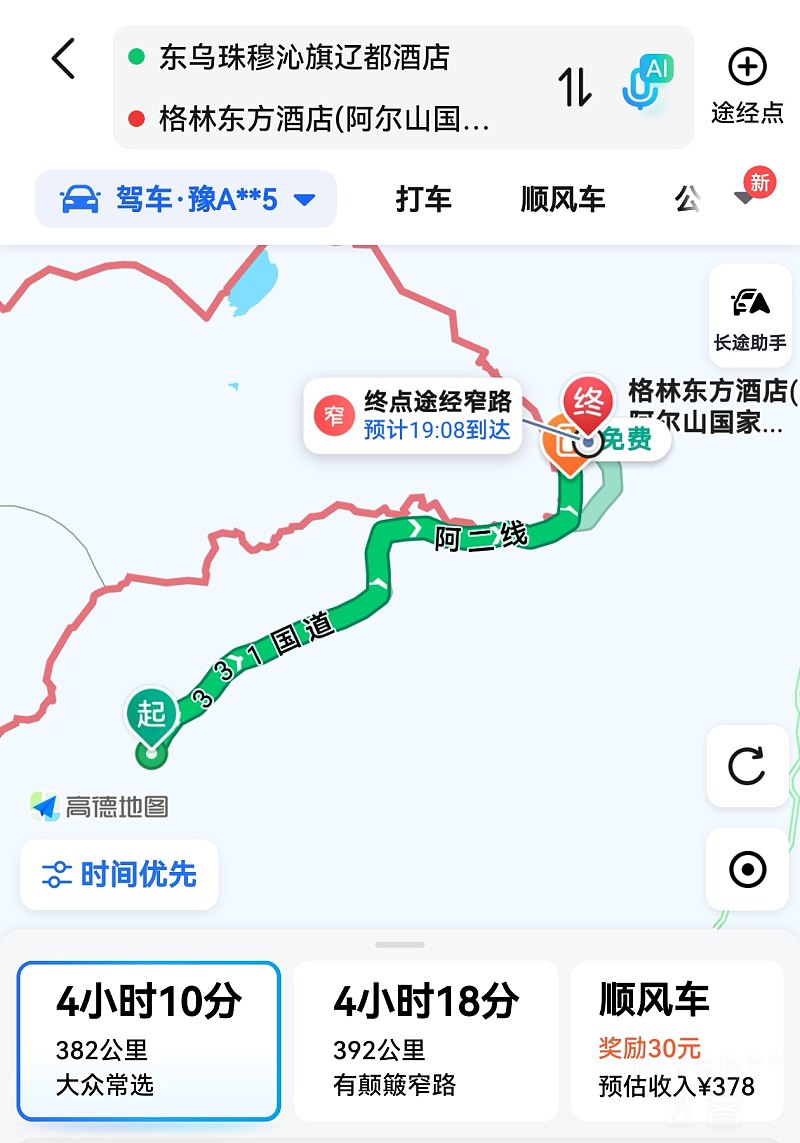
Task: Swap start and destination points
Action: [x=575, y=87]
